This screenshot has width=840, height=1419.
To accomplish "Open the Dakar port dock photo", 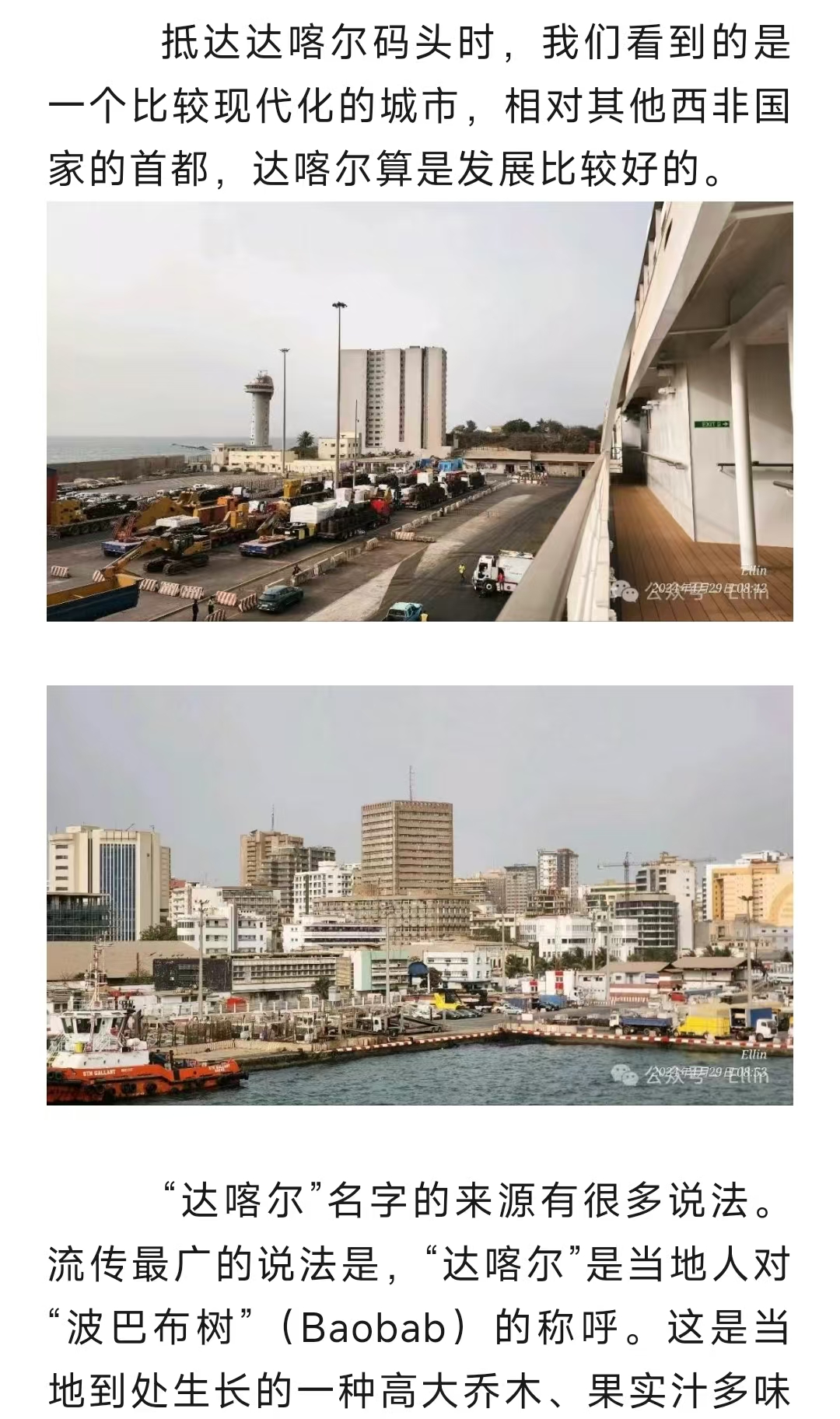I will tap(420, 412).
